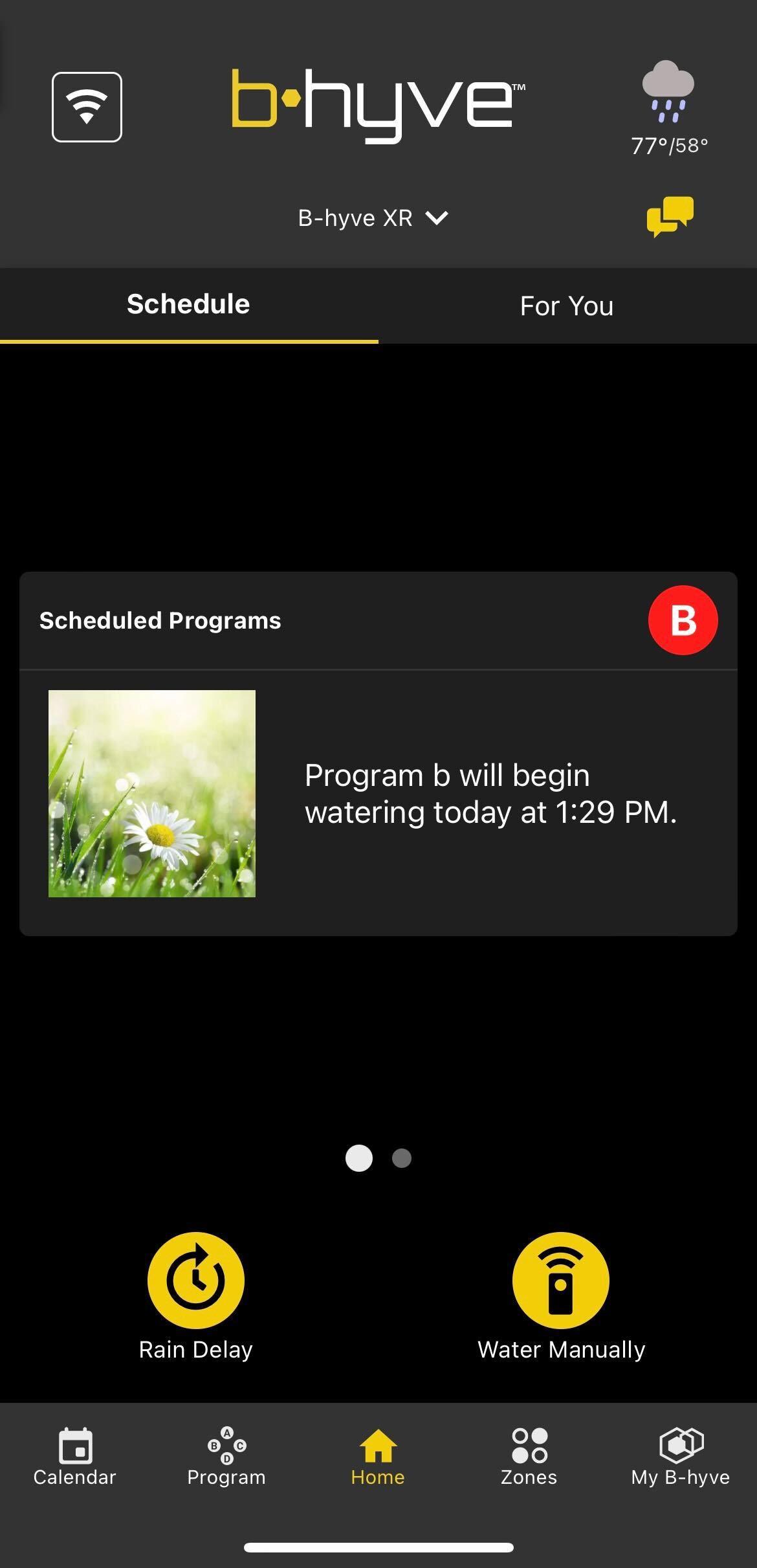Viewport: 757px width, 1568px height.
Task: Return to the Home tab
Action: [x=378, y=1455]
